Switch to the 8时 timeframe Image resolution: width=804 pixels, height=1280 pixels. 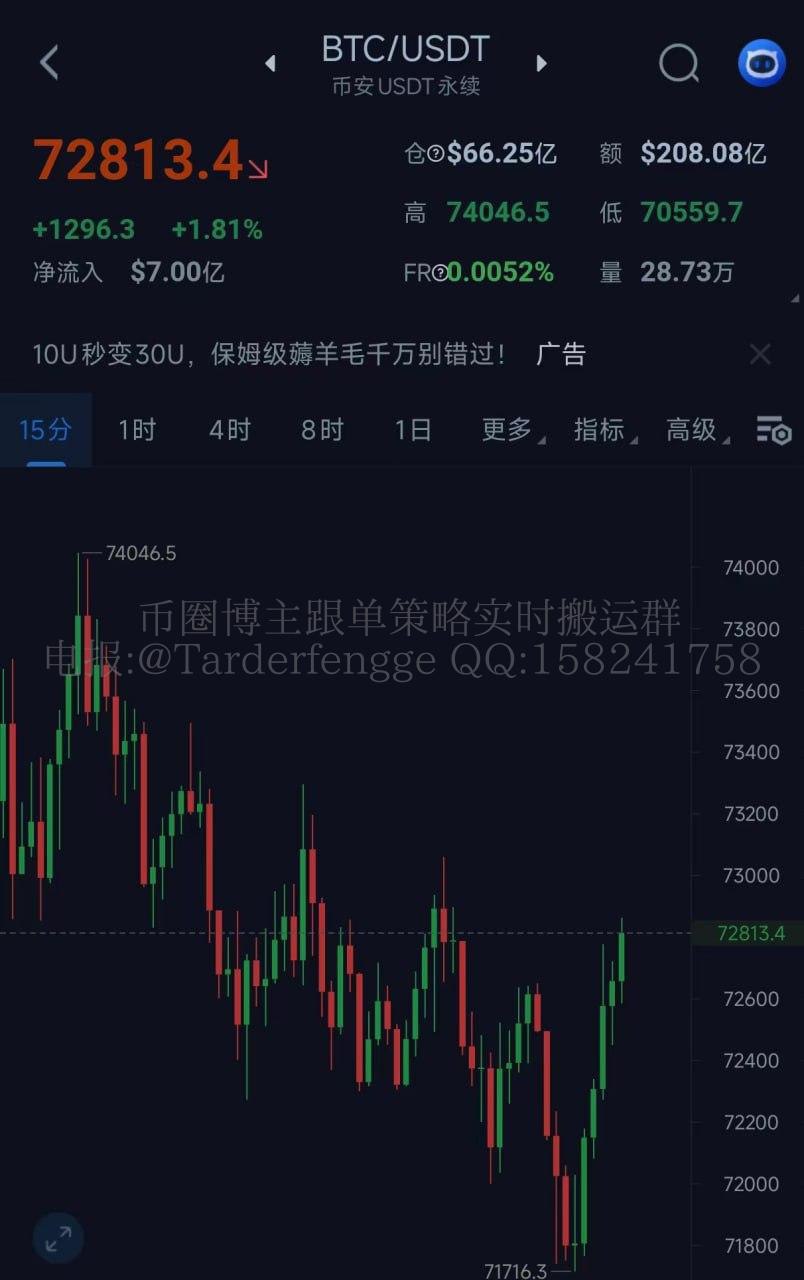(322, 430)
